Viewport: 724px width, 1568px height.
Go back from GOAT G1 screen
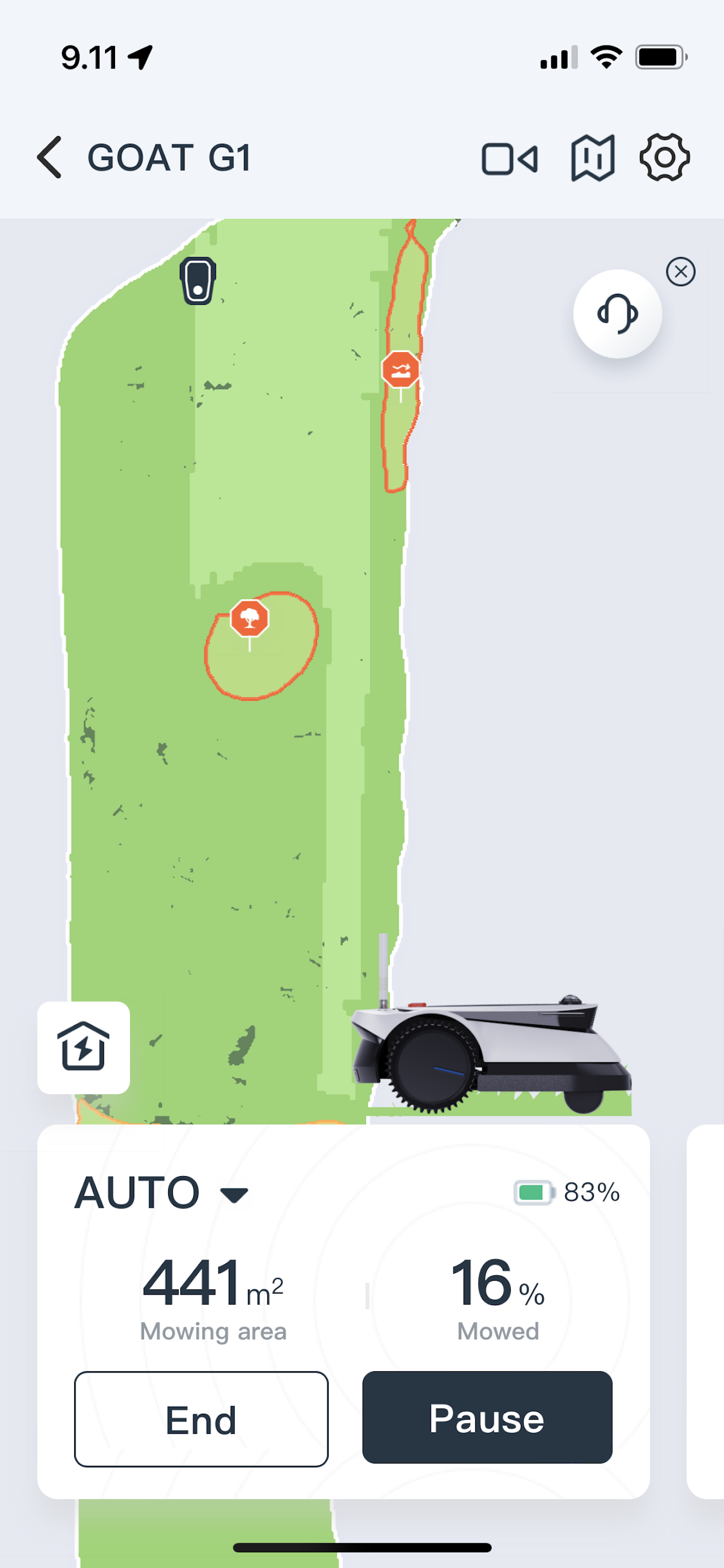(x=49, y=158)
